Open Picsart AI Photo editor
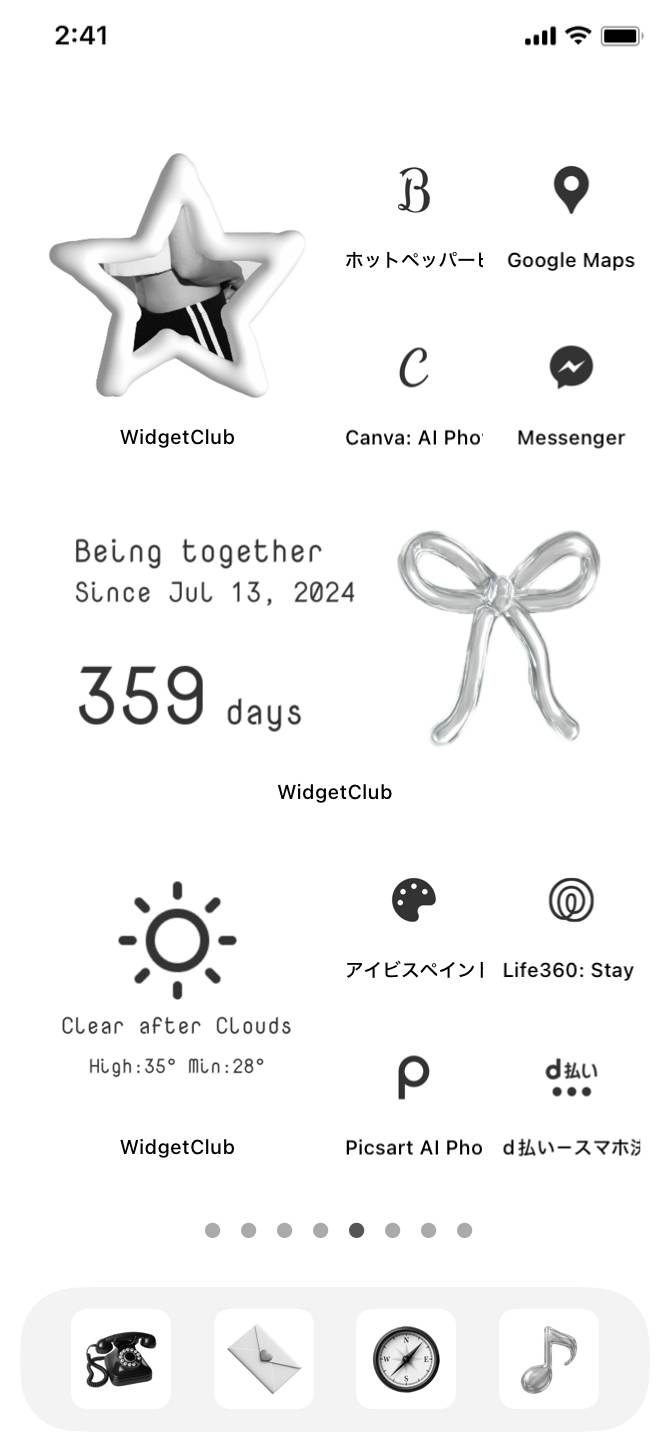The width and height of the screenshot is (670, 1452). tap(413, 1078)
